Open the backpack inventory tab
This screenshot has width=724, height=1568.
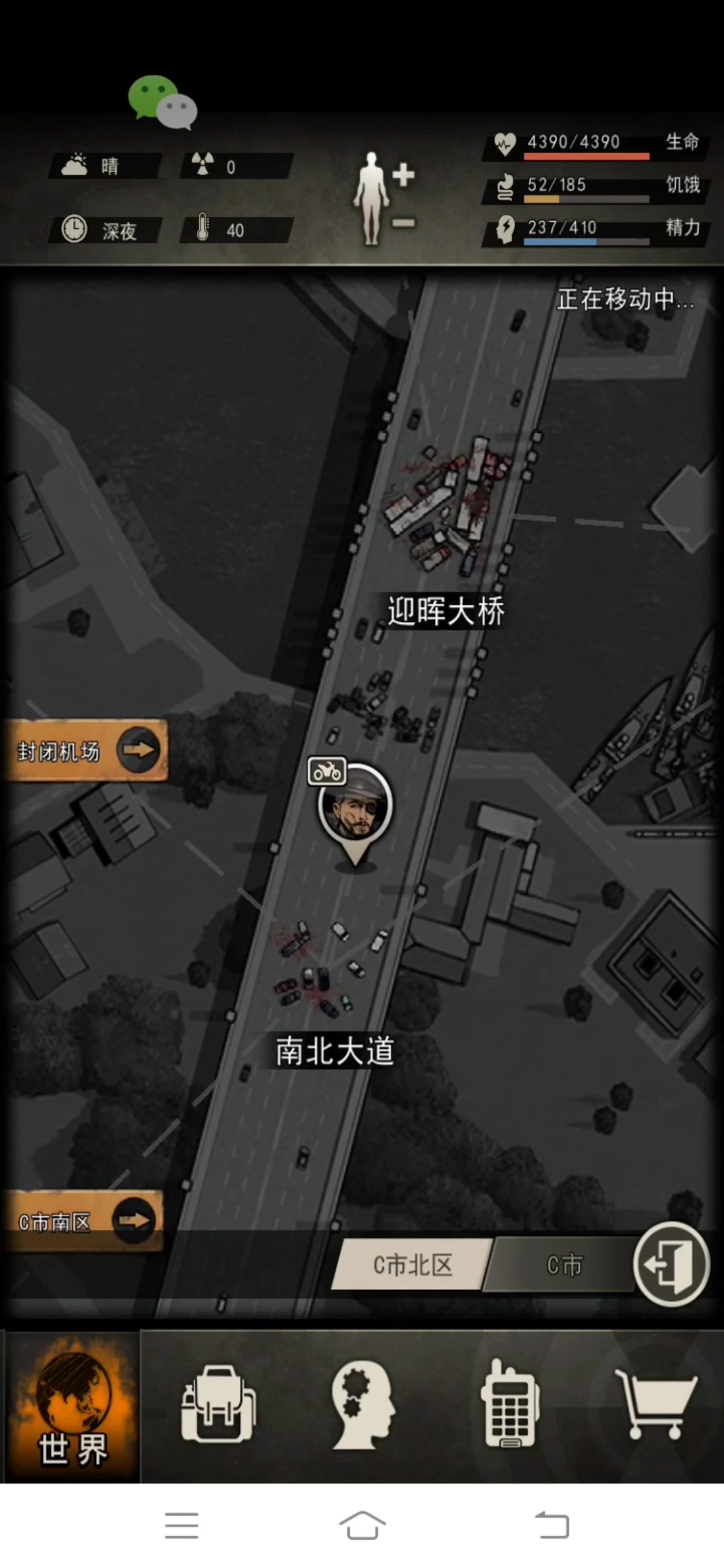tap(218, 1404)
